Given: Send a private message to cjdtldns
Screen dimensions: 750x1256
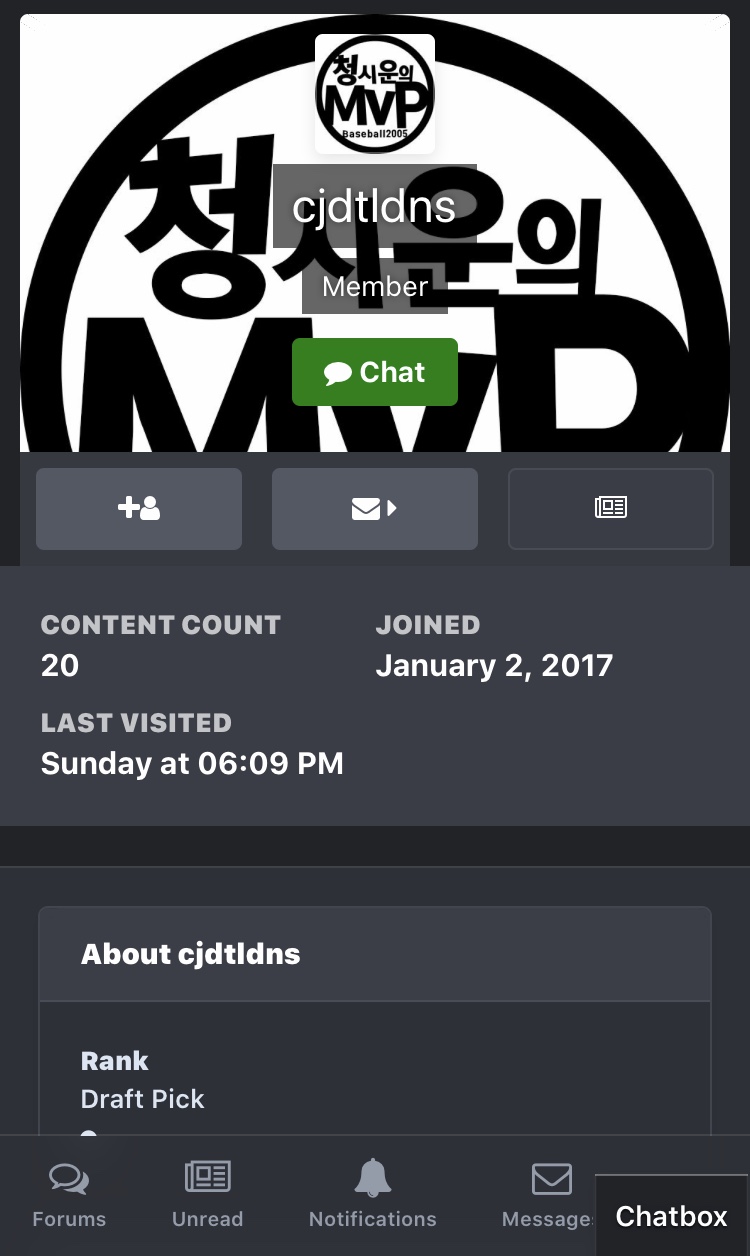Looking at the screenshot, I should pos(375,509).
